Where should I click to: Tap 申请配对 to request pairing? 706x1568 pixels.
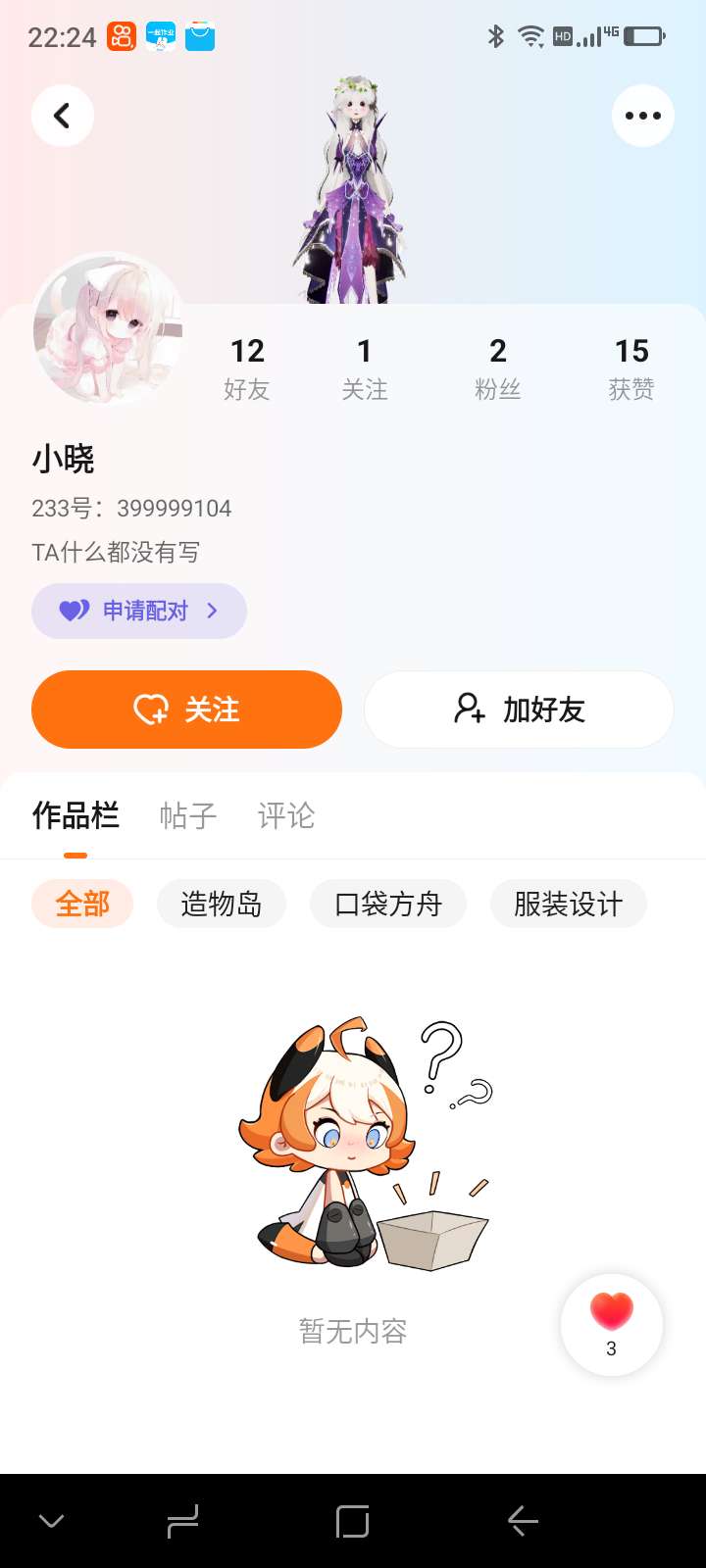[139, 611]
